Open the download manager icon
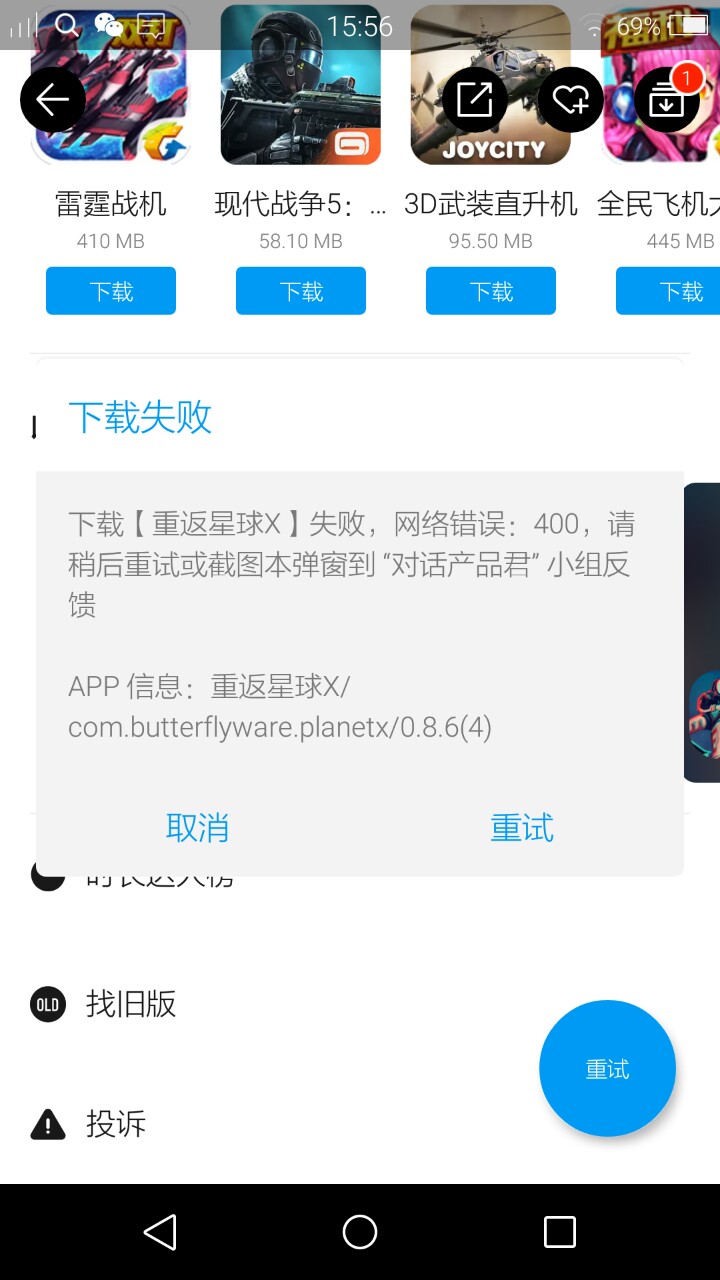The height and width of the screenshot is (1280, 720). (x=667, y=100)
